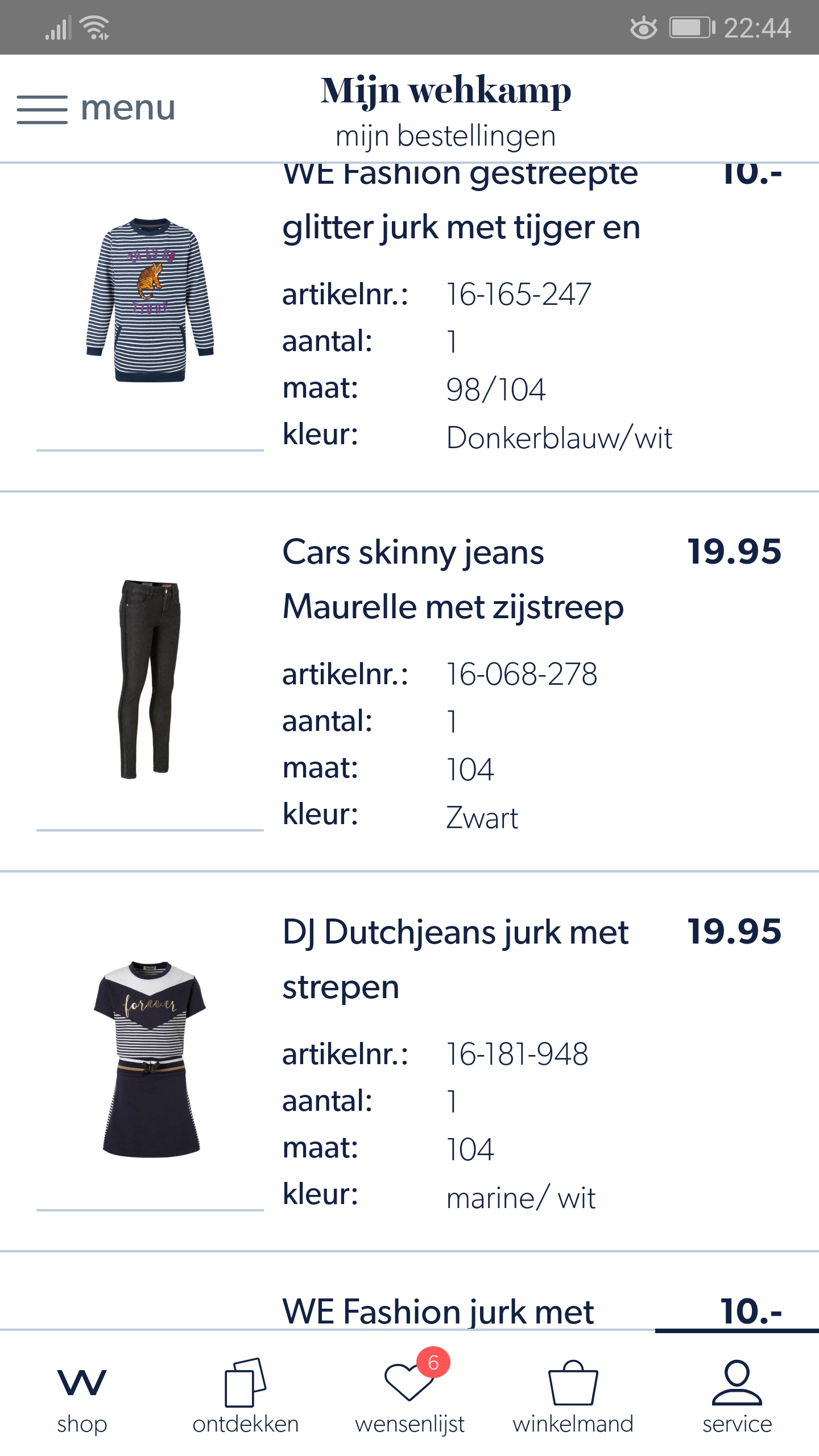Open the WE Fashion gestreepte glitter jurk item
Image resolution: width=819 pixels, height=1456 pixels.
coord(461,227)
